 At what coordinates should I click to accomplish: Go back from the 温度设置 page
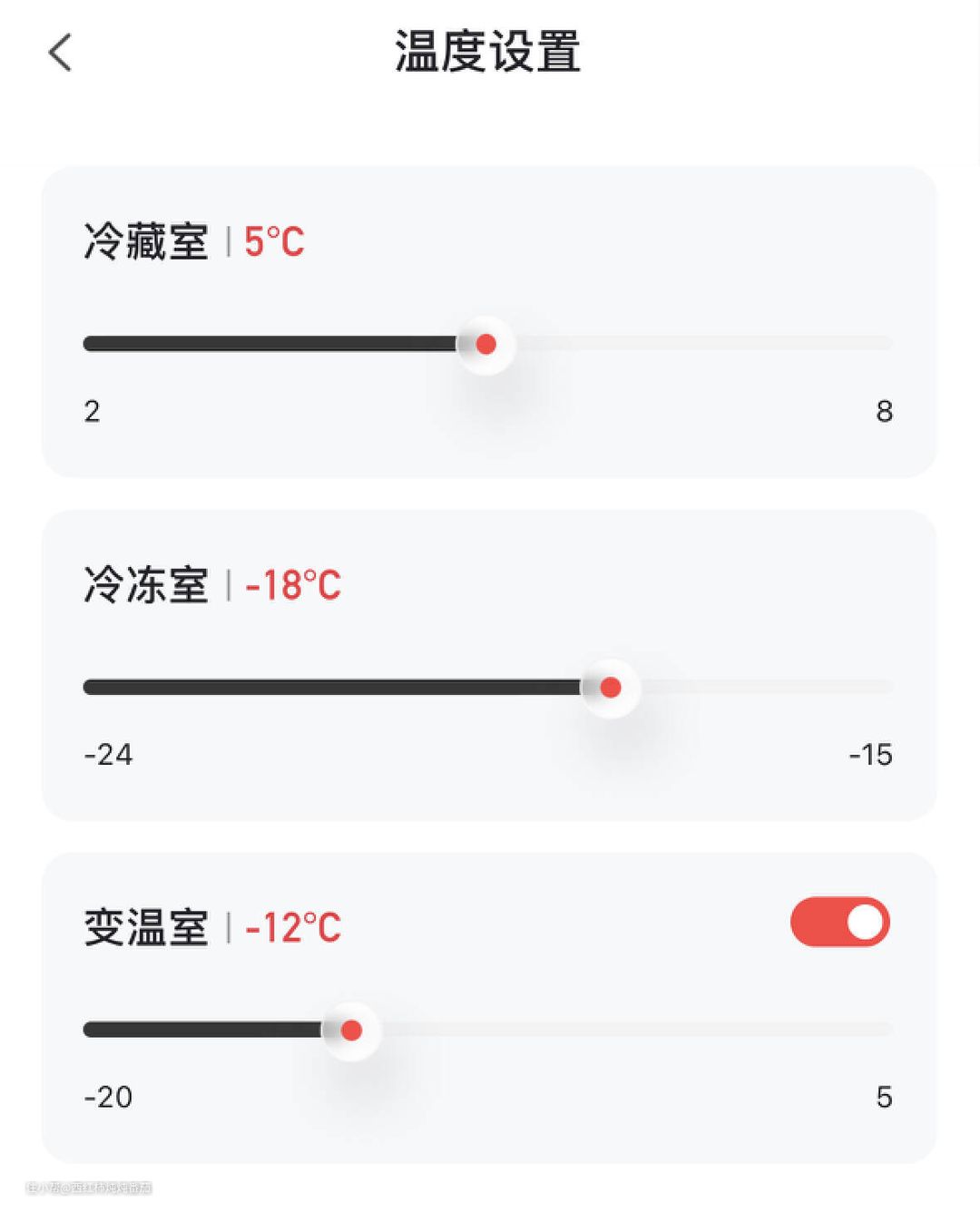coord(60,52)
